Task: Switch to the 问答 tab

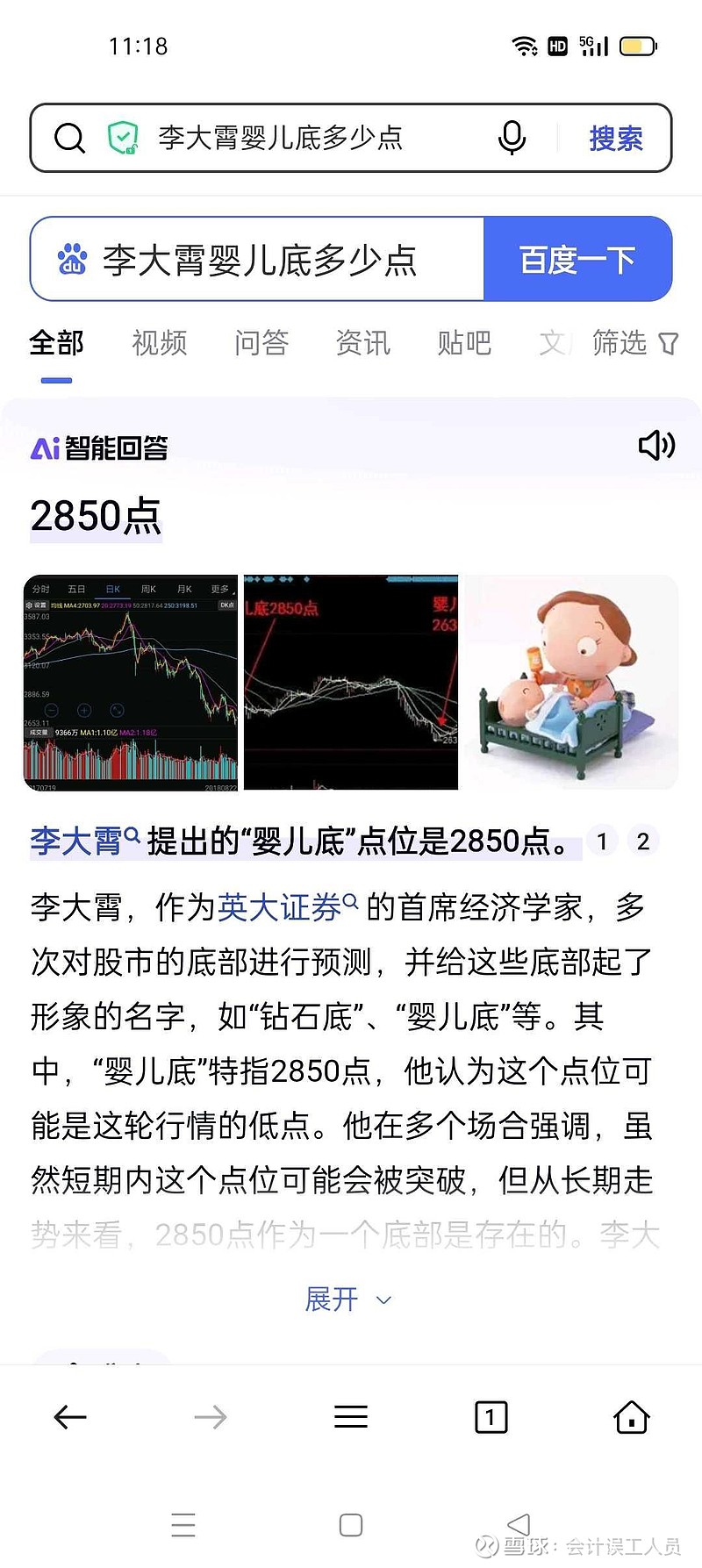Action: (261, 342)
